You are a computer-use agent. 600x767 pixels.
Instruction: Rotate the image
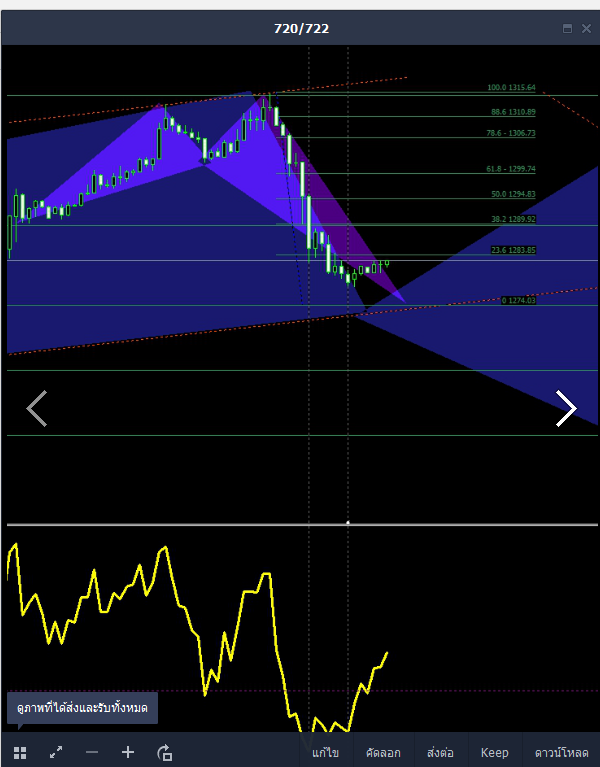(165, 752)
